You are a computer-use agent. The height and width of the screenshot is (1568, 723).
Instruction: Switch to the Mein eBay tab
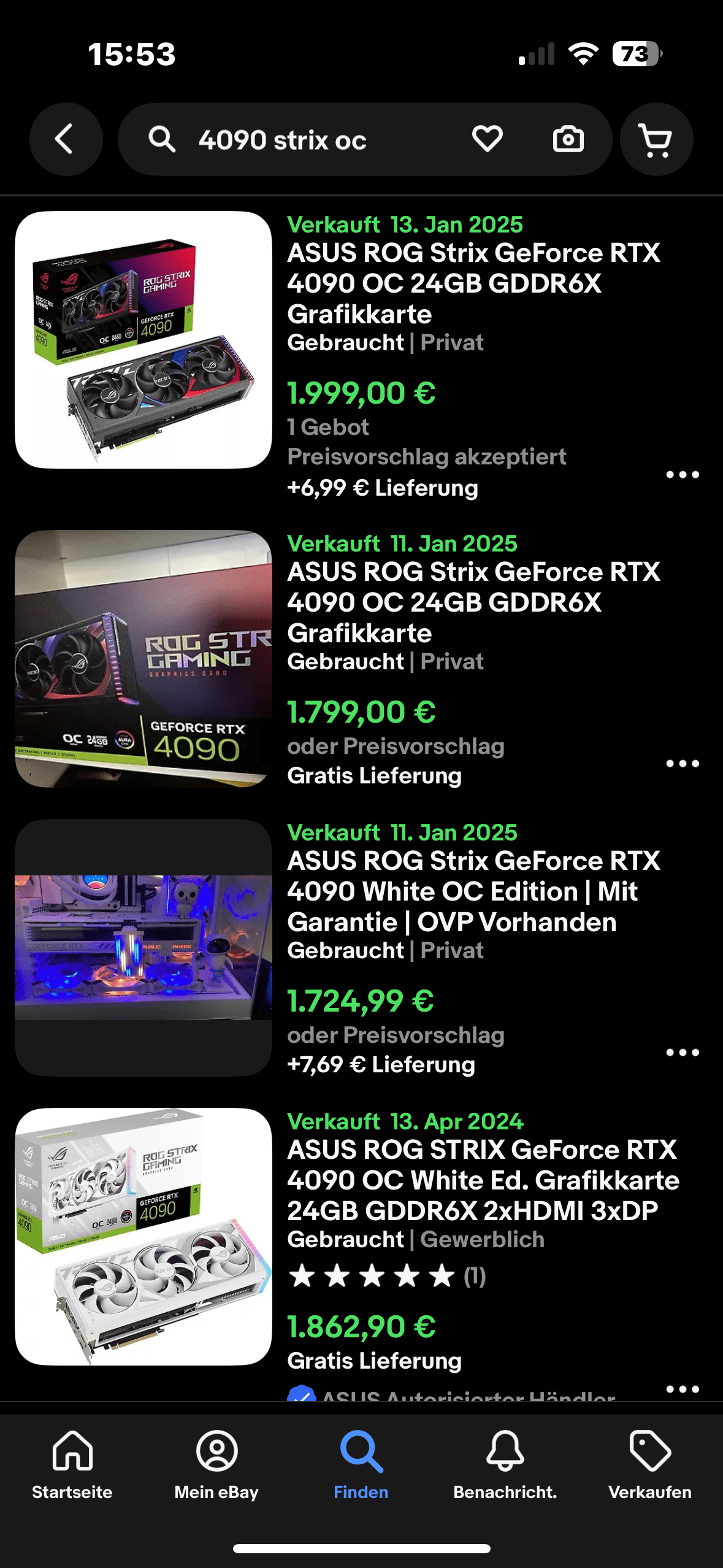(x=216, y=1464)
